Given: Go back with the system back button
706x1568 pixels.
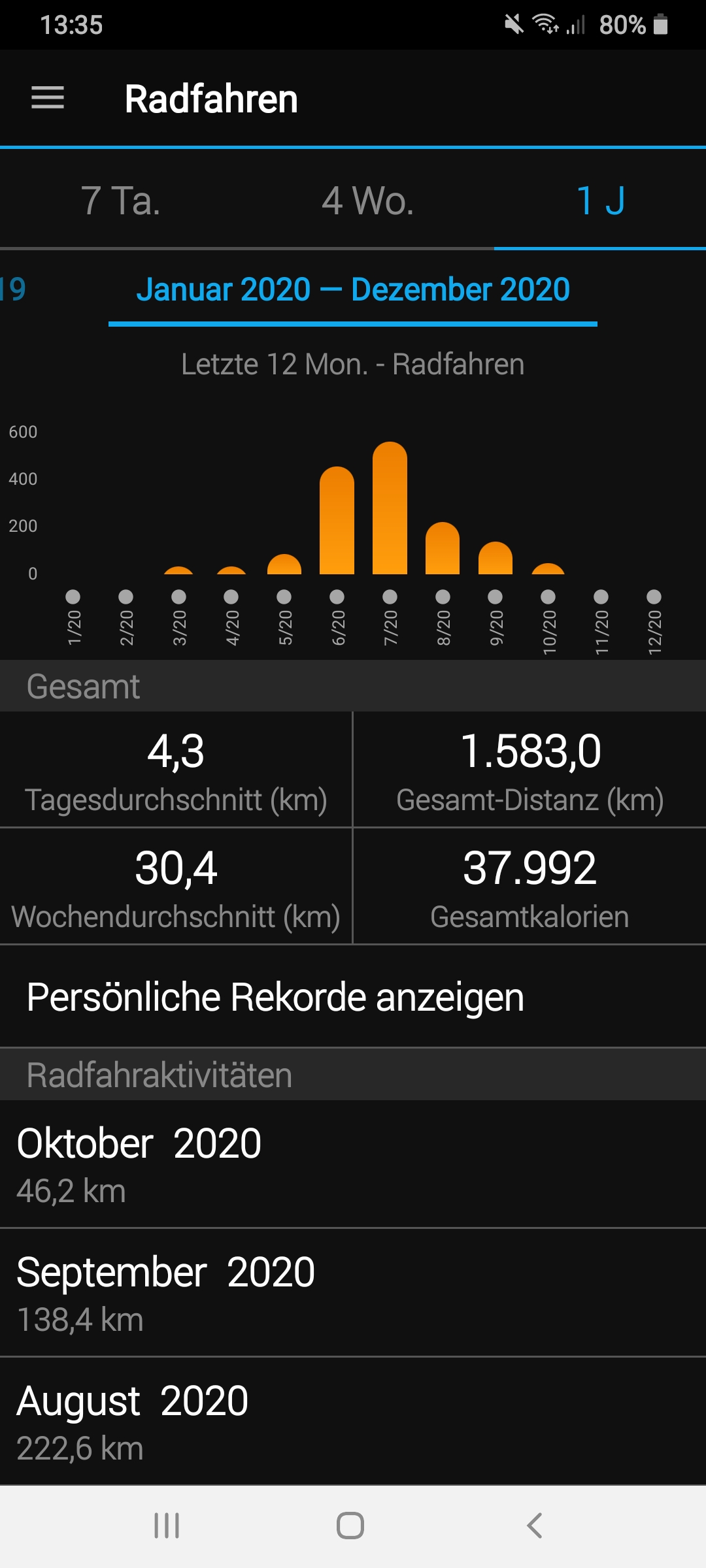Looking at the screenshot, I should pyautogui.click(x=534, y=1526).
